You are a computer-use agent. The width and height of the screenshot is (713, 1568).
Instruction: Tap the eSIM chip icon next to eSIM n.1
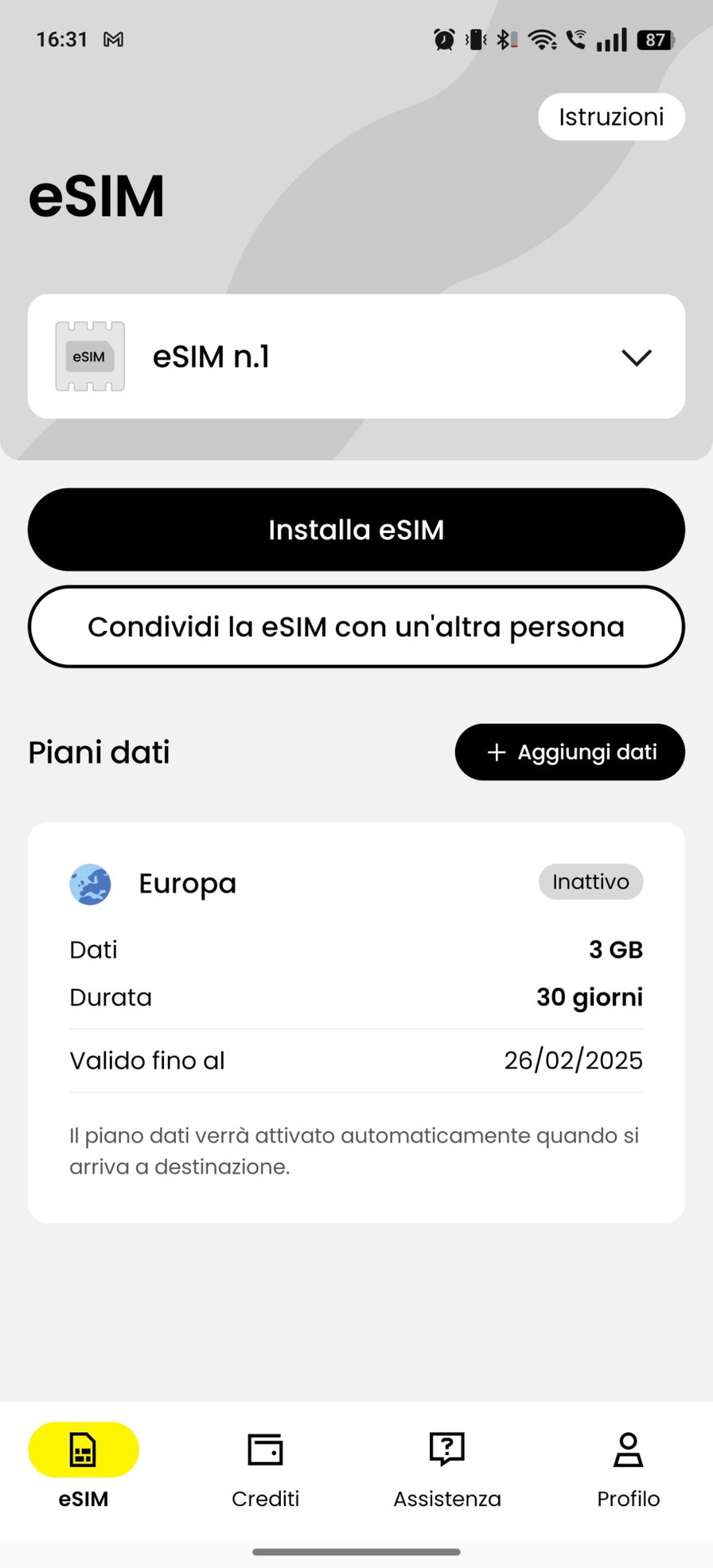point(90,356)
